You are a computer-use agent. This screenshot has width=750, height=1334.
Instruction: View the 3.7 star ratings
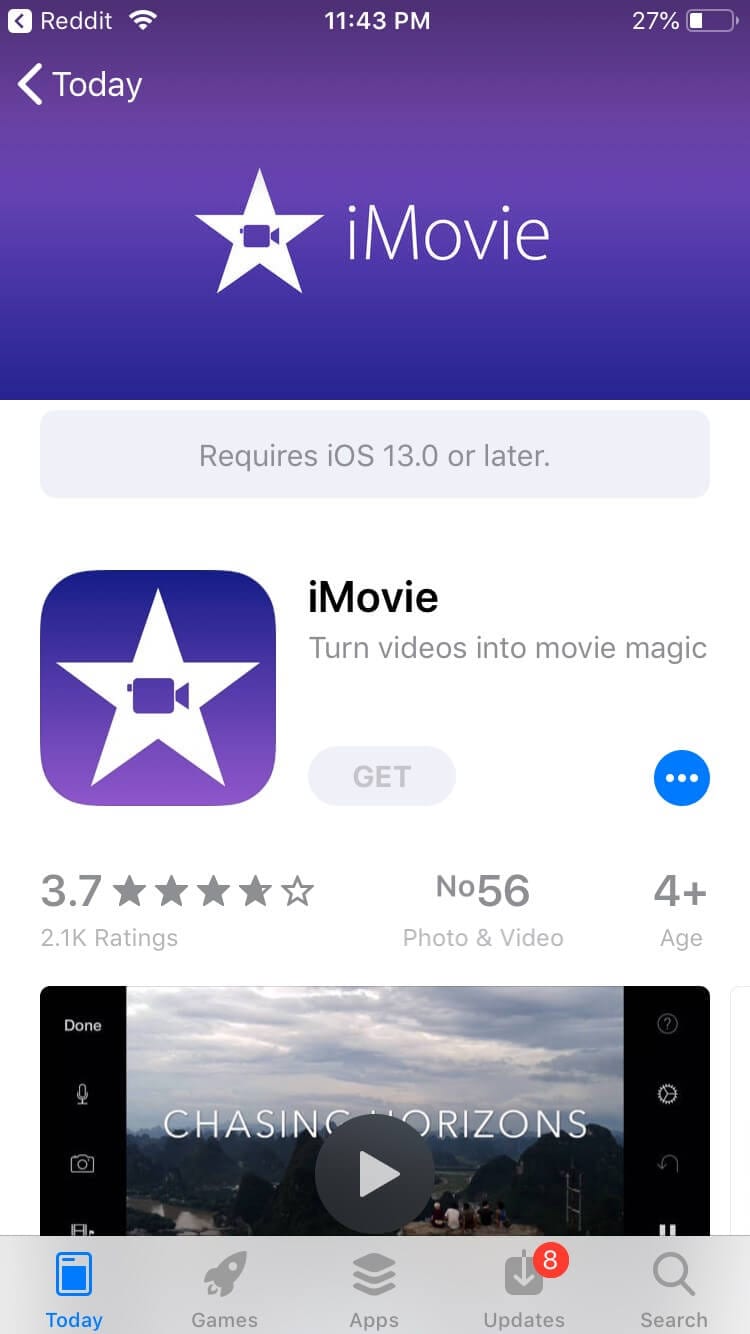point(177,908)
